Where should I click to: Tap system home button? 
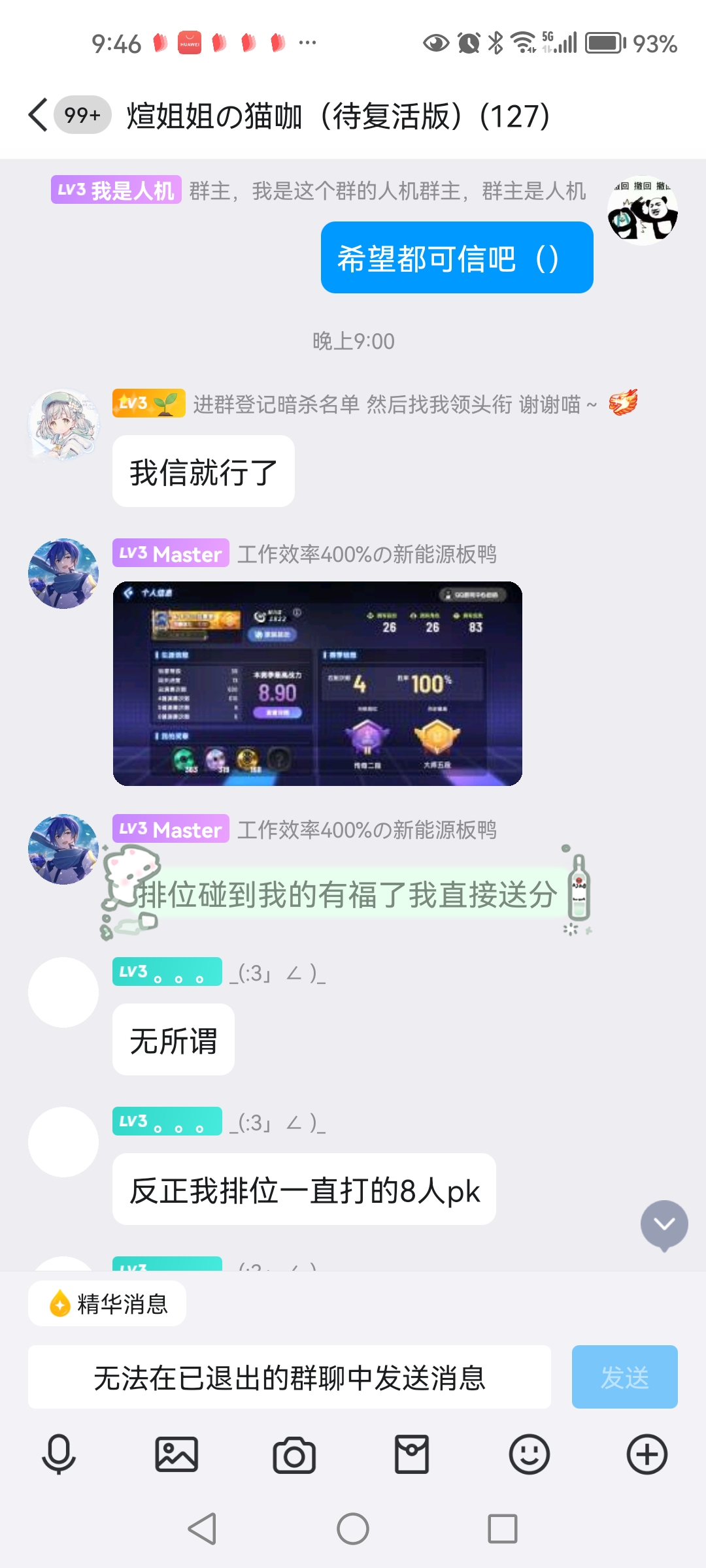tap(353, 1529)
